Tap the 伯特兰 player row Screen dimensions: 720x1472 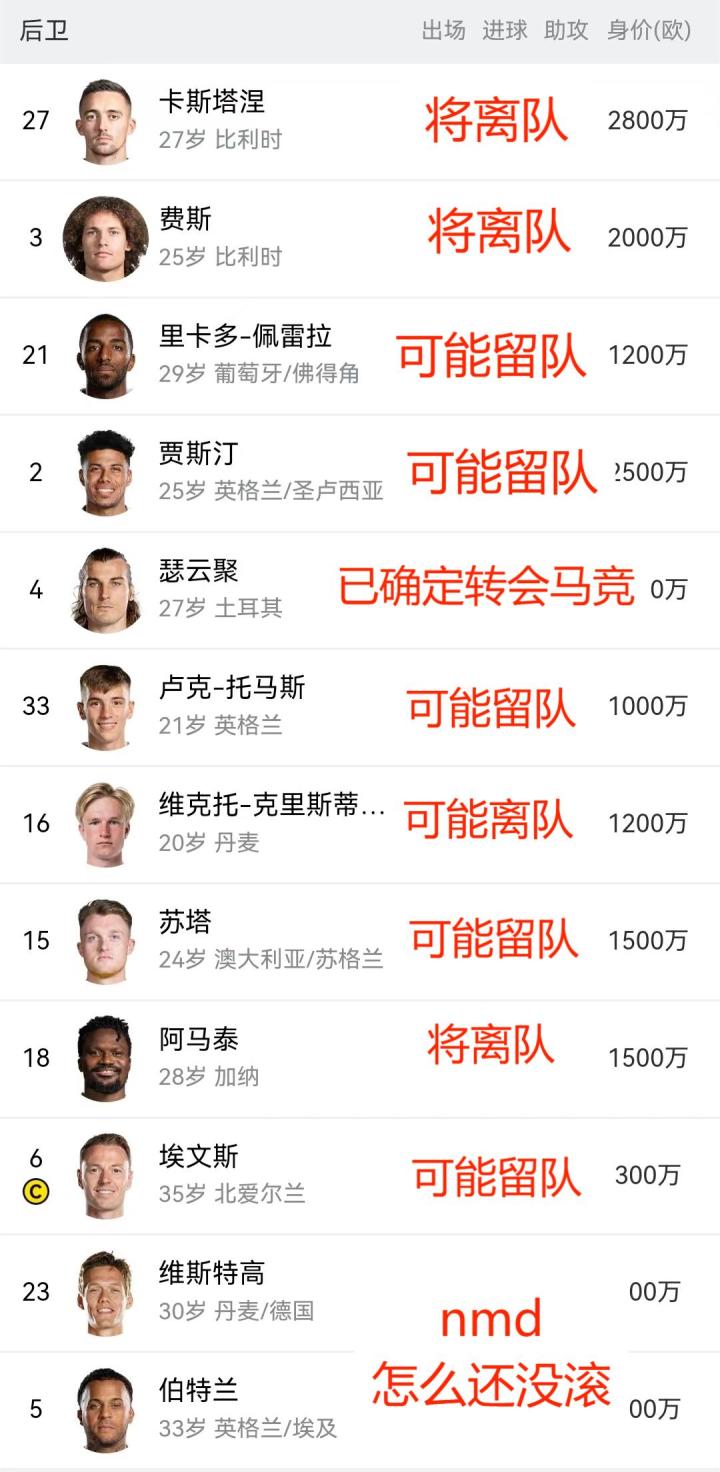point(198,1392)
